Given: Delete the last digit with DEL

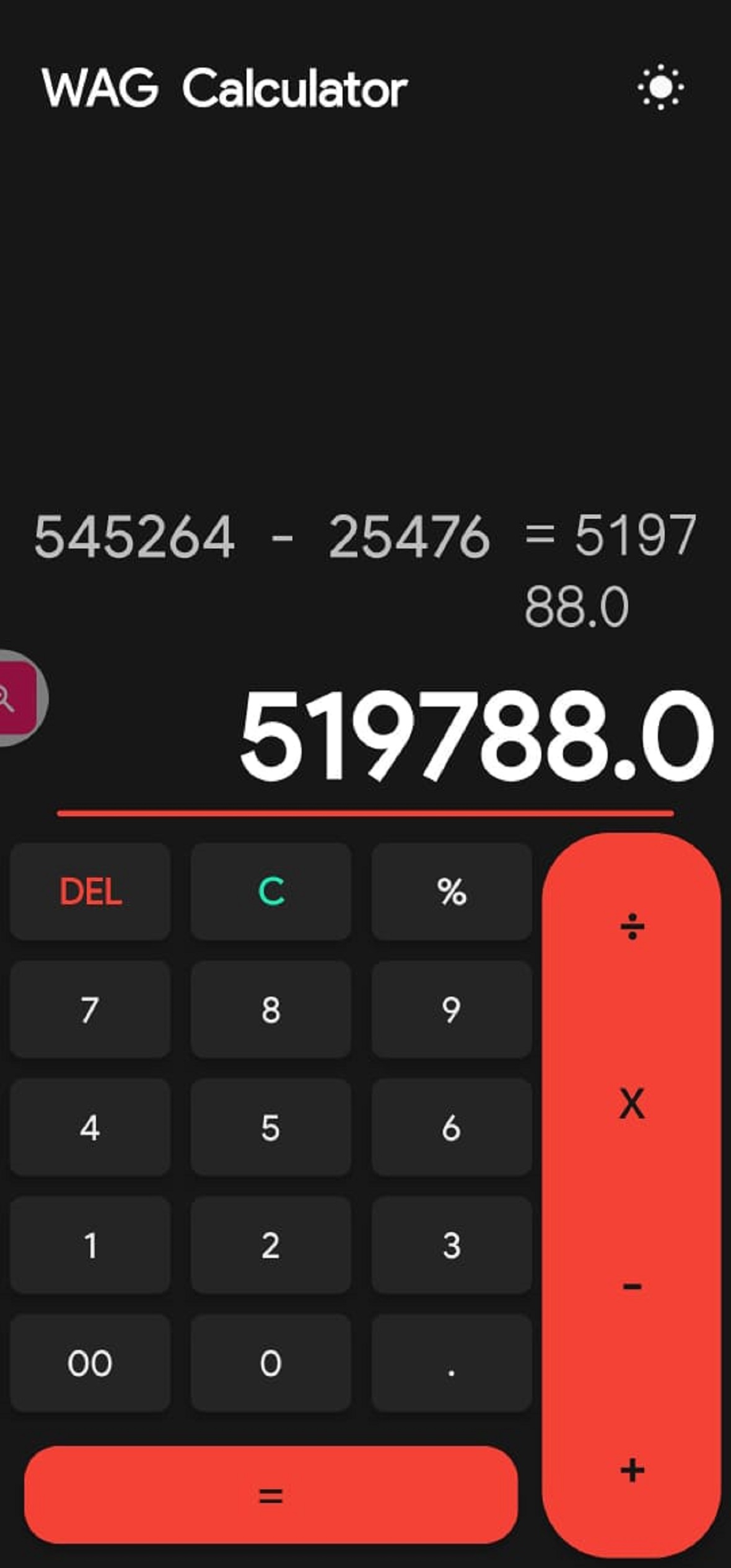Looking at the screenshot, I should point(90,892).
